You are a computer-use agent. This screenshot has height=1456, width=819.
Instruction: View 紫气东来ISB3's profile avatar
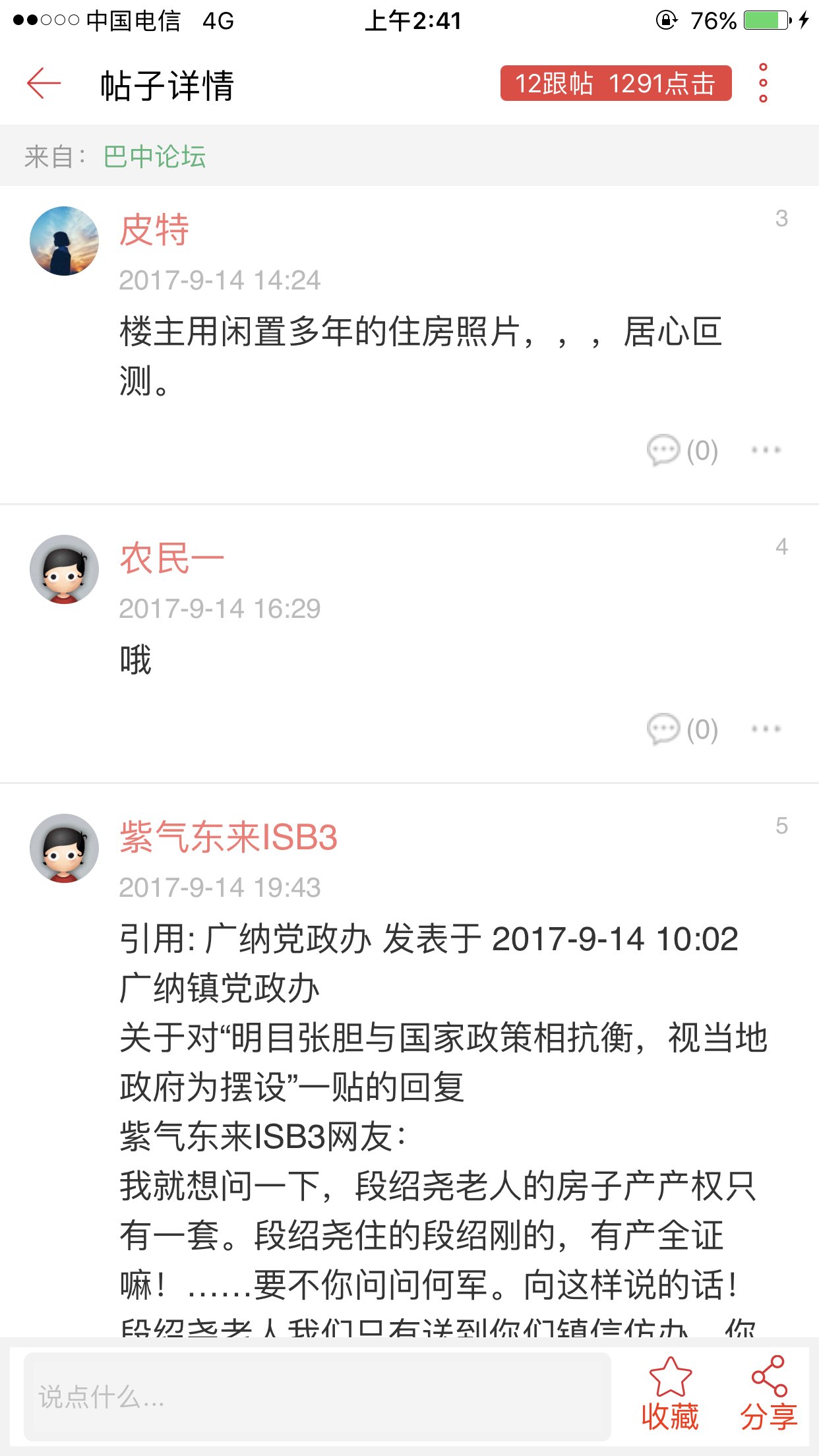click(x=64, y=848)
